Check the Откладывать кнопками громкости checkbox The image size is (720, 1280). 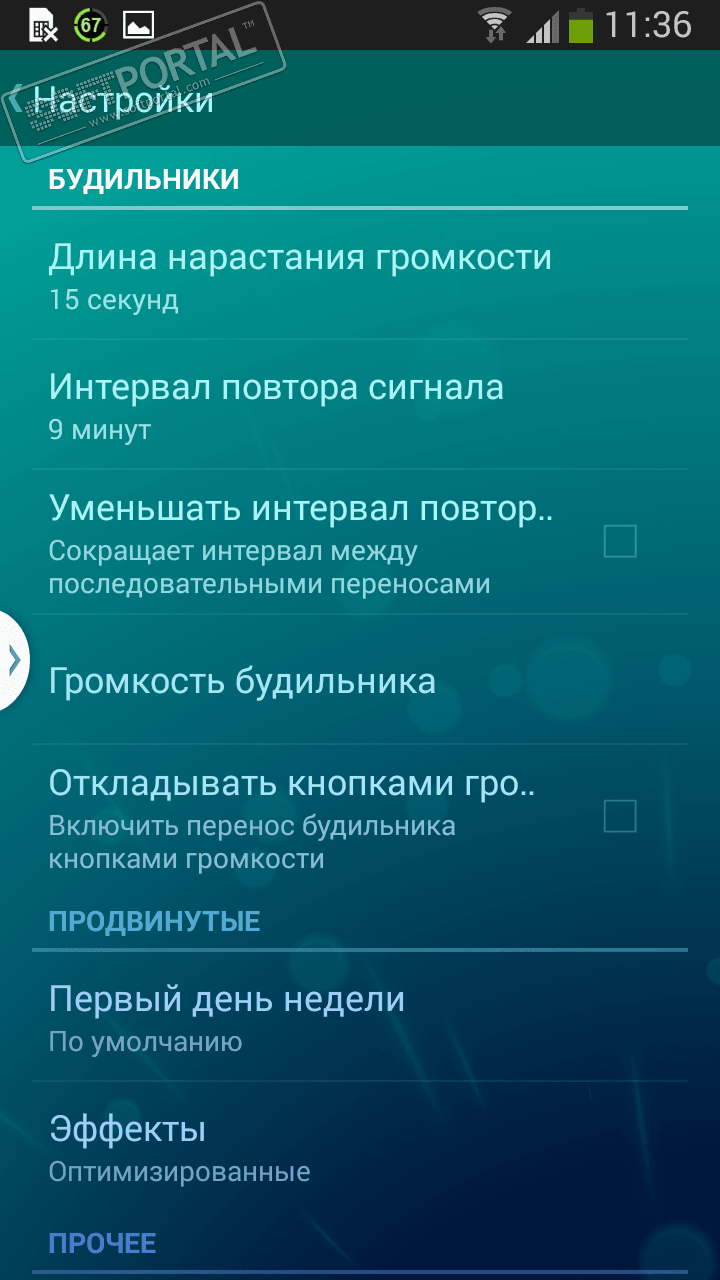[x=620, y=816]
